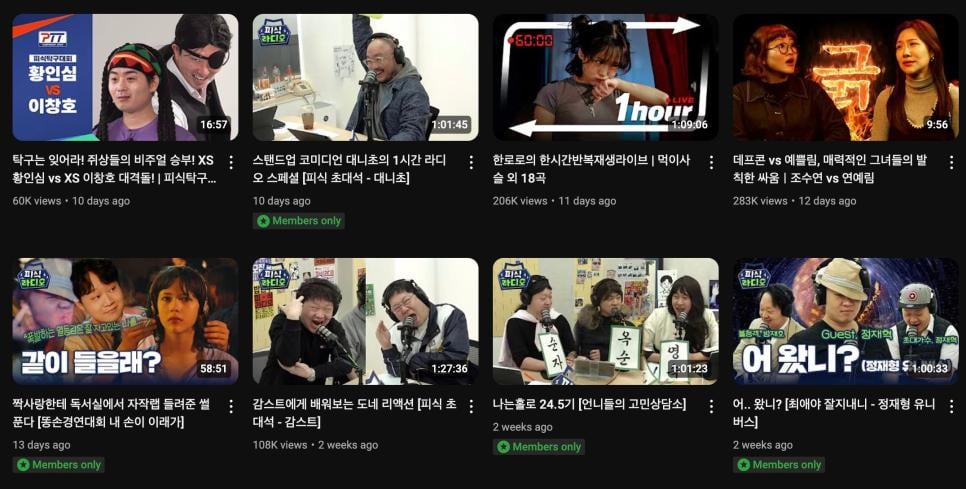Viewport: 966px width, 489px height.
Task: Open the 짝사랑한테 독서실에서 자작랩 video
Action: [x=125, y=321]
